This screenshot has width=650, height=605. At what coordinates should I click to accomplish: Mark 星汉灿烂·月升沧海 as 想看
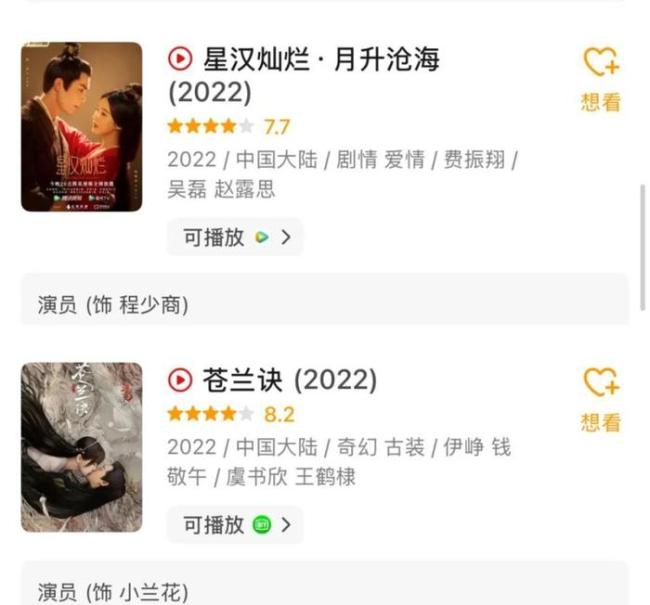point(601,78)
